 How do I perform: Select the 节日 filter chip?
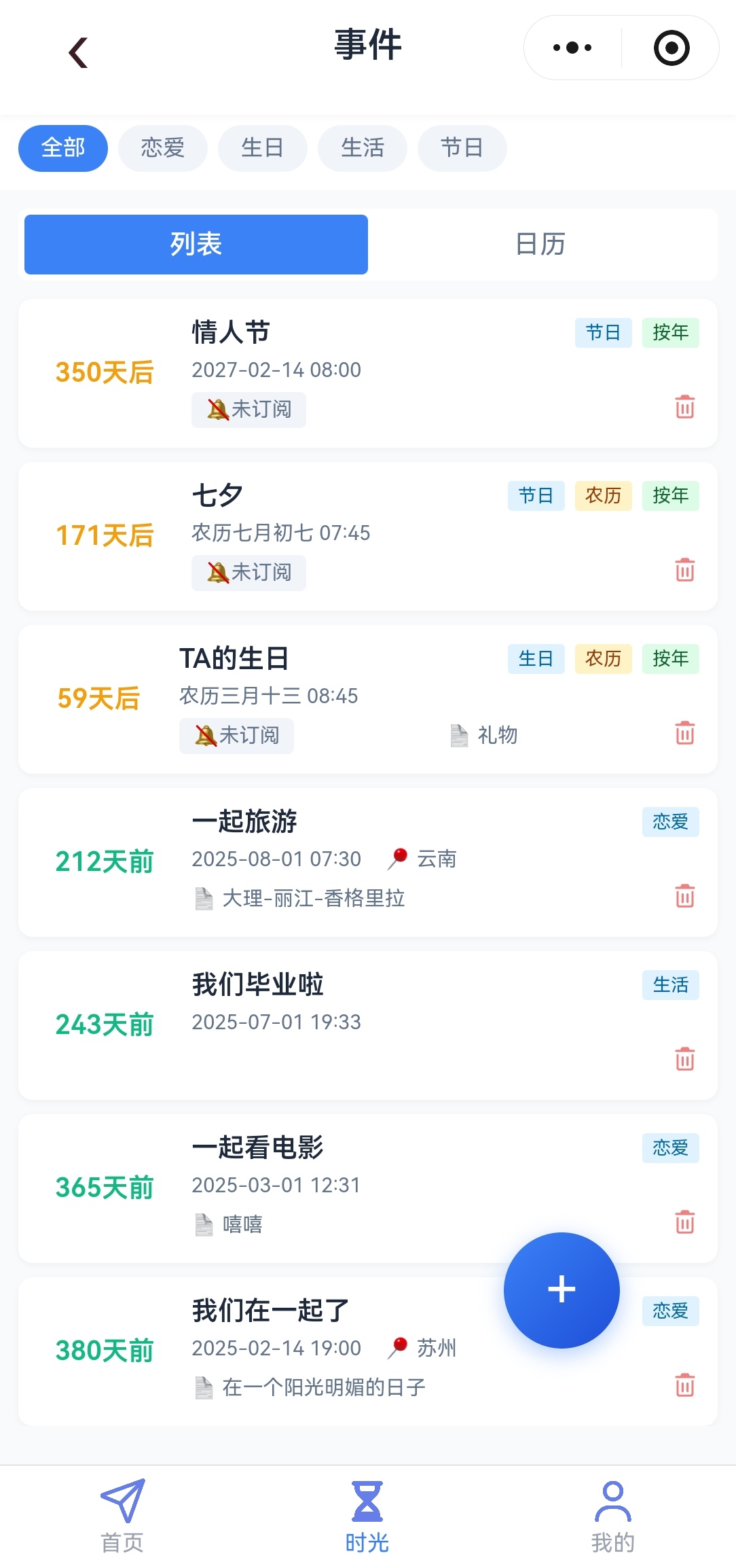tap(462, 148)
